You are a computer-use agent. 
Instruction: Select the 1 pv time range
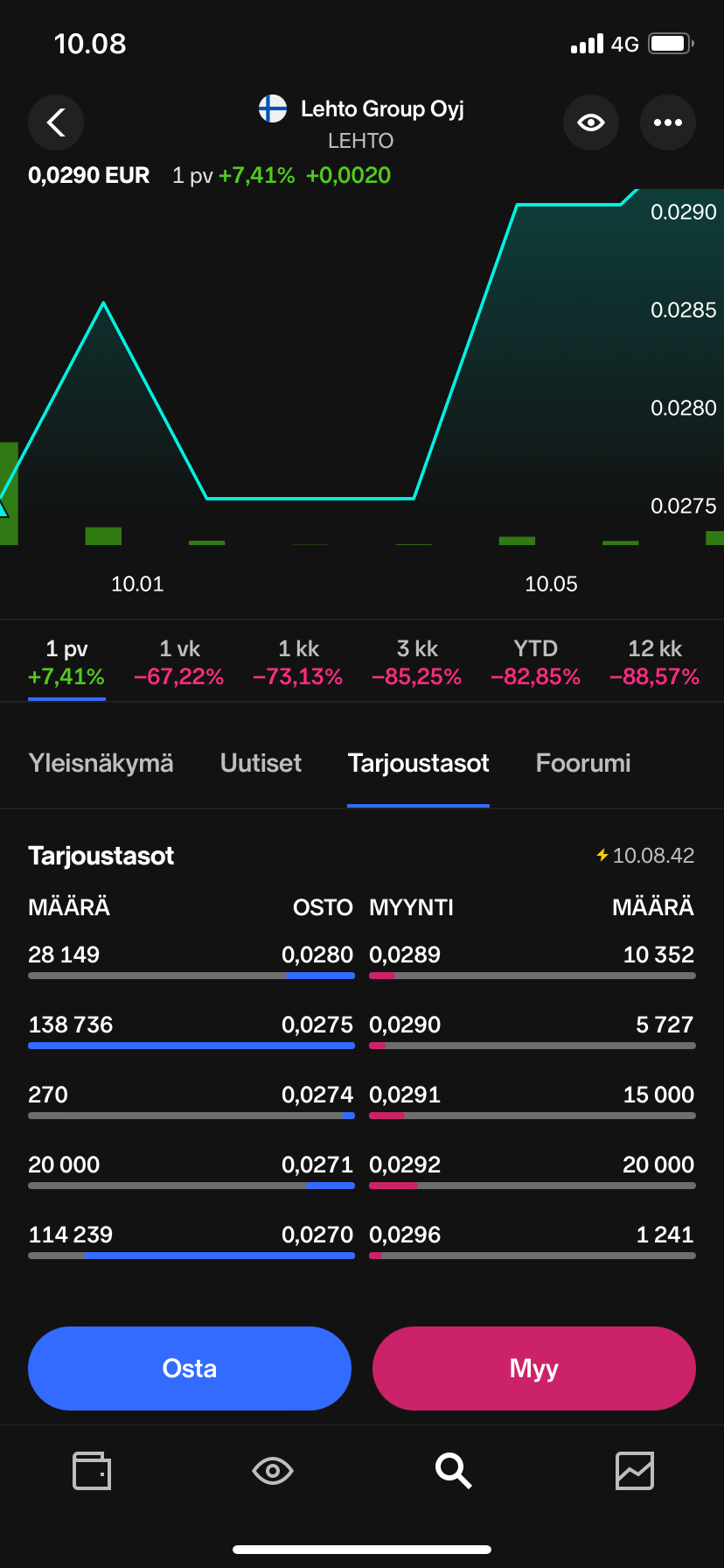tap(66, 662)
